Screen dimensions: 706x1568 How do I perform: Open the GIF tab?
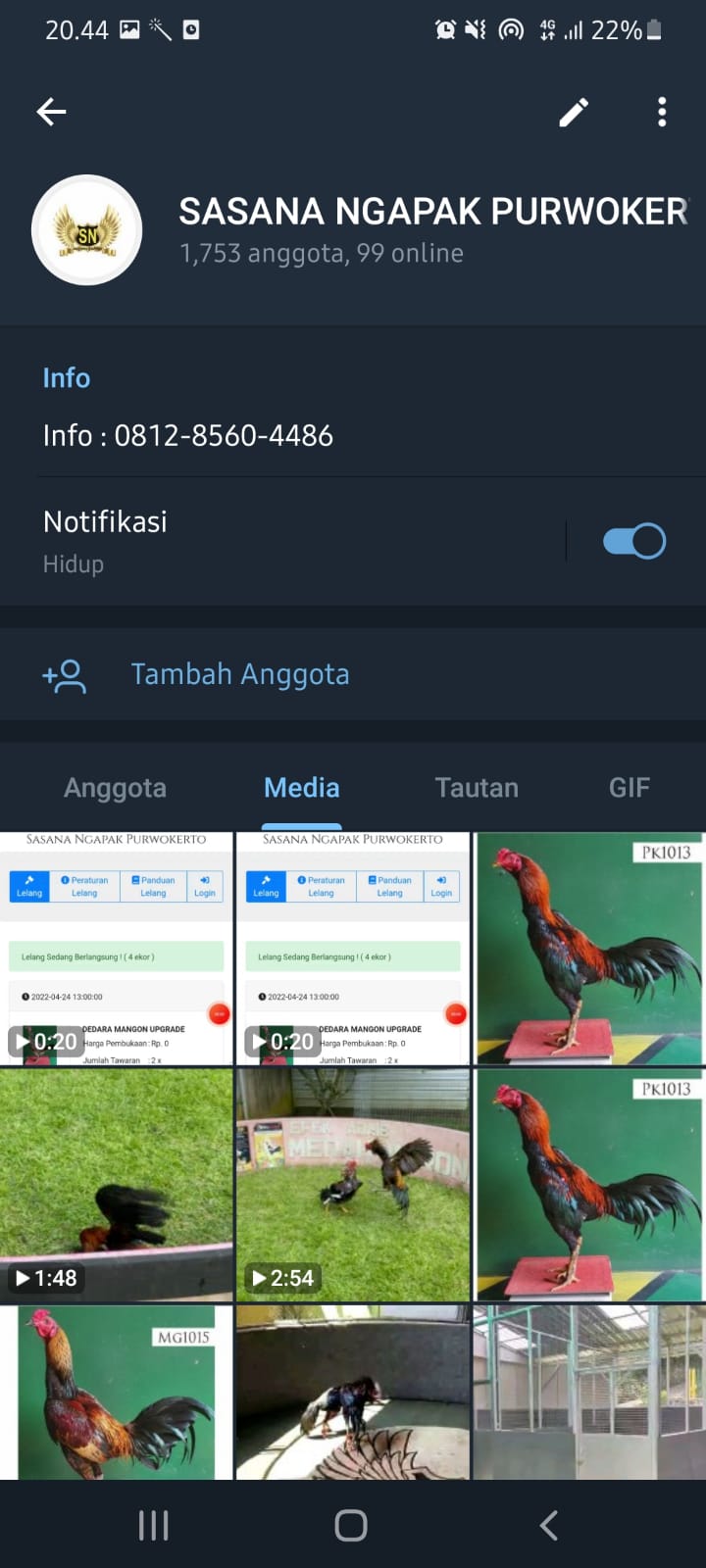(x=629, y=788)
